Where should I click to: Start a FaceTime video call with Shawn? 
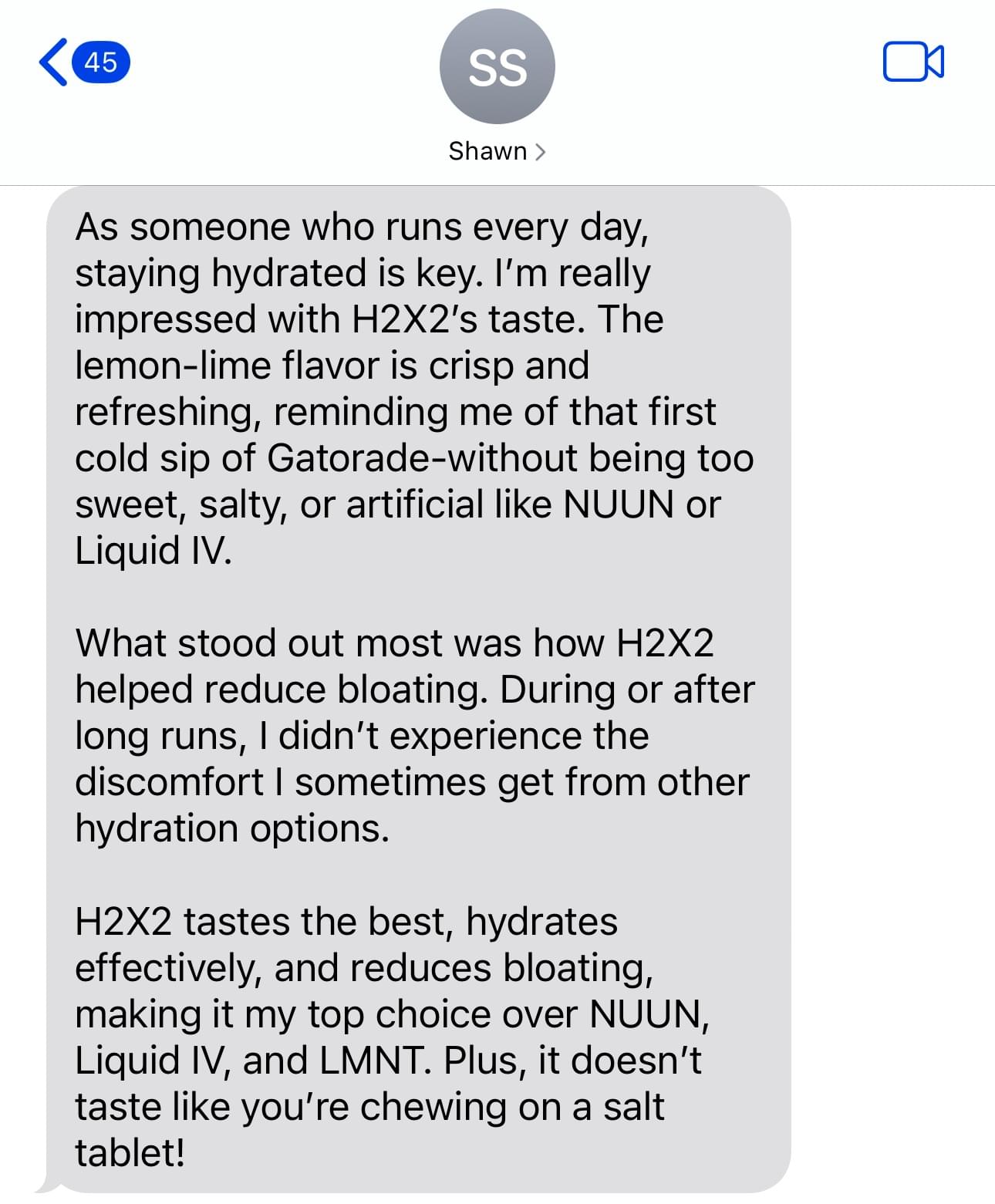tap(912, 62)
